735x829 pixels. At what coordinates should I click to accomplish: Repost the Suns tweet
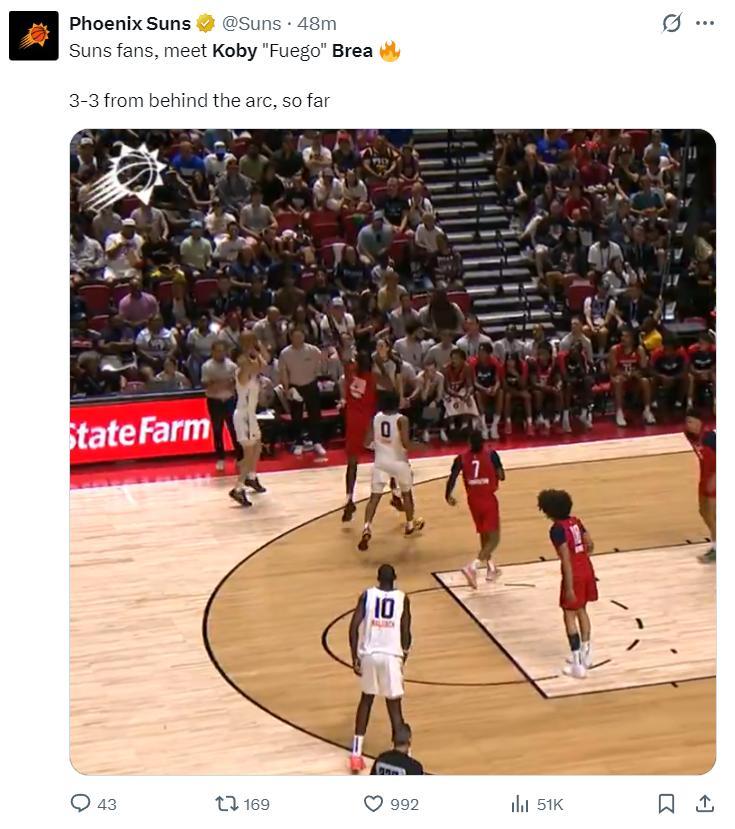pos(227,803)
